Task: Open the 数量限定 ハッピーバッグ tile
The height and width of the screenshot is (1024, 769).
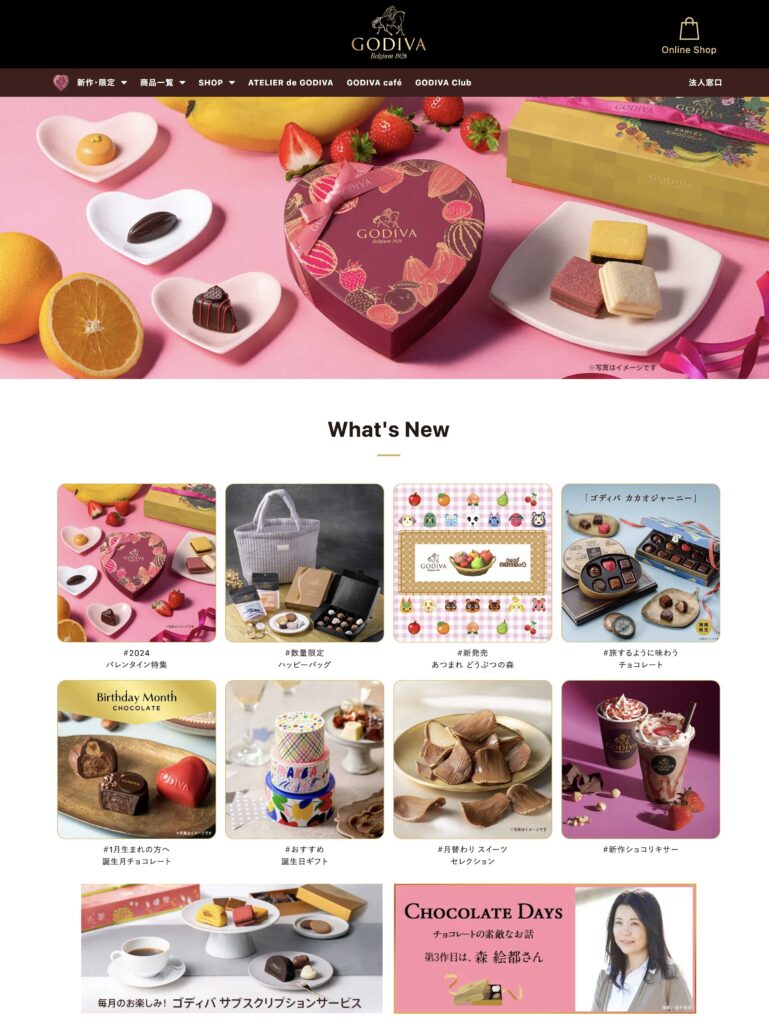Action: tap(304, 563)
